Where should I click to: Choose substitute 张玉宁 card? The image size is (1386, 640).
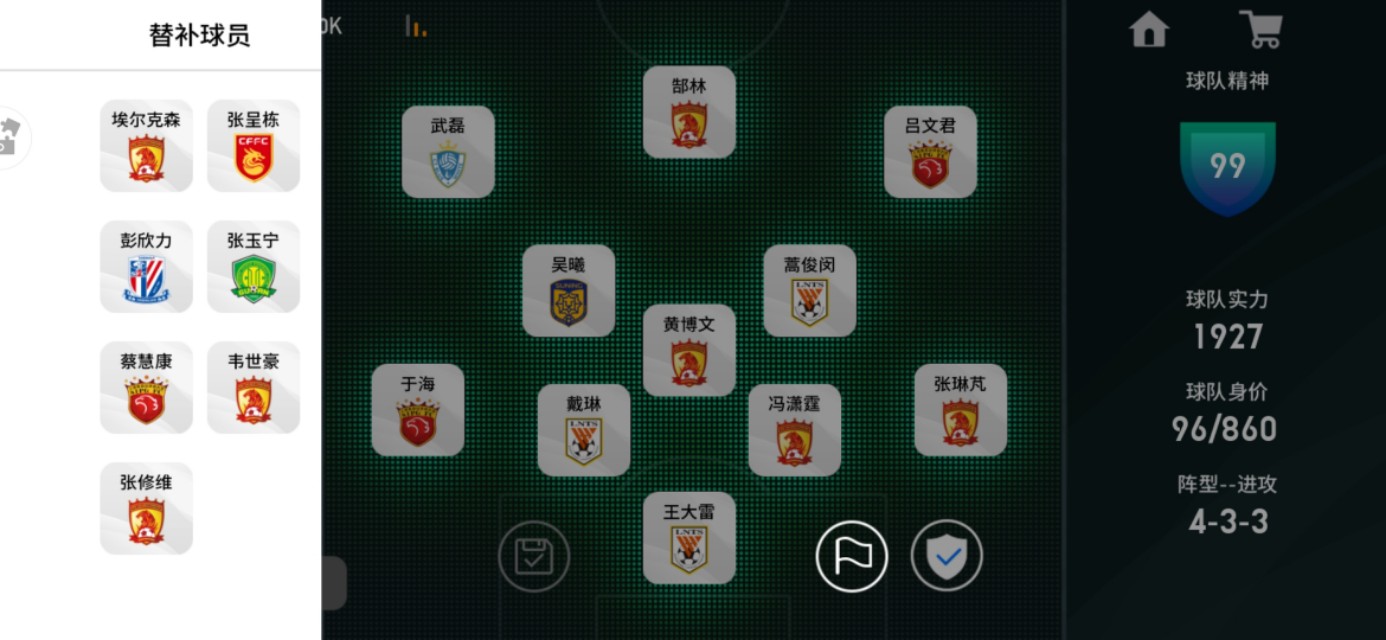253,267
